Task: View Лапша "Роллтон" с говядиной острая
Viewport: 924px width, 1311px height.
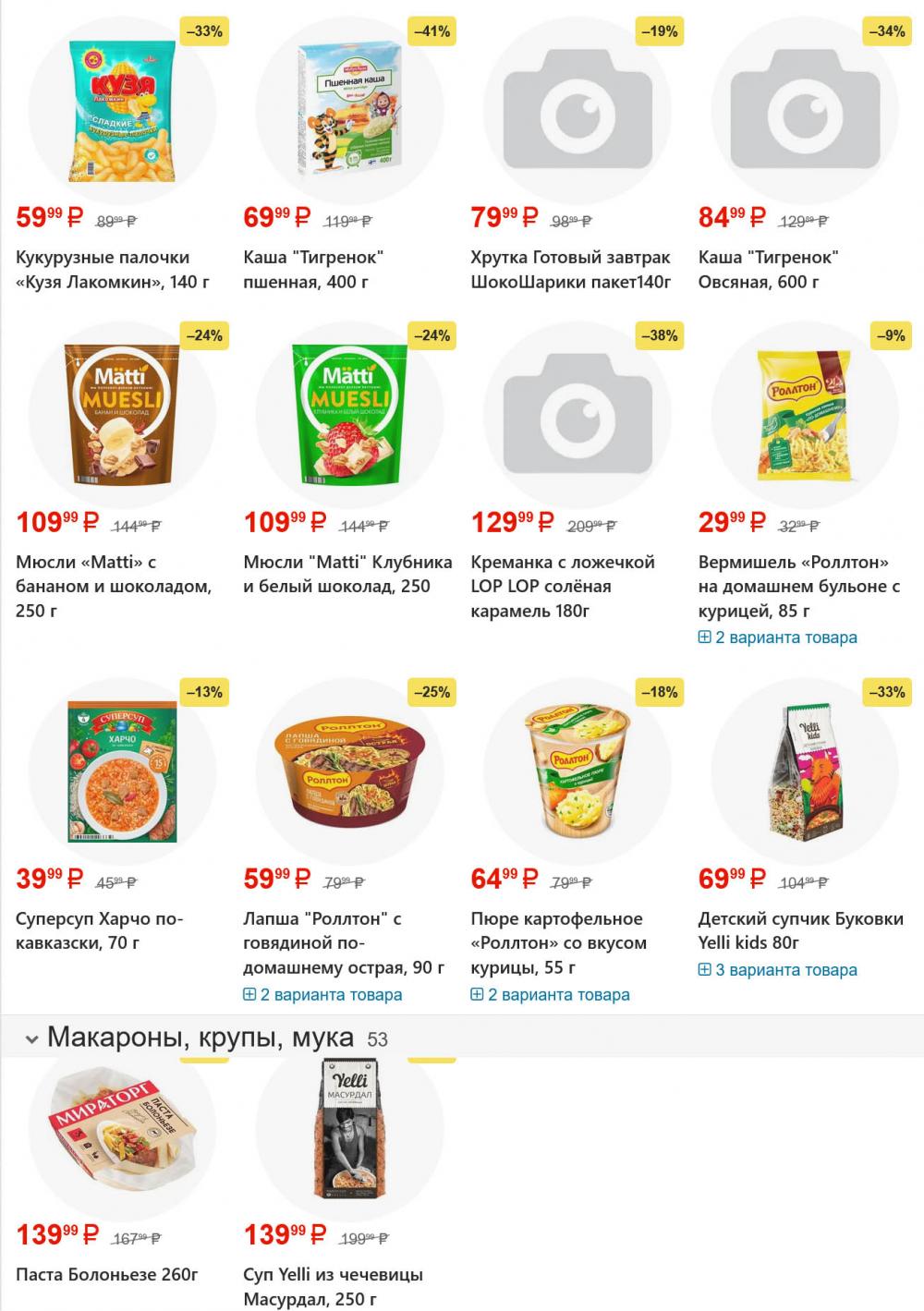Action: [343, 942]
